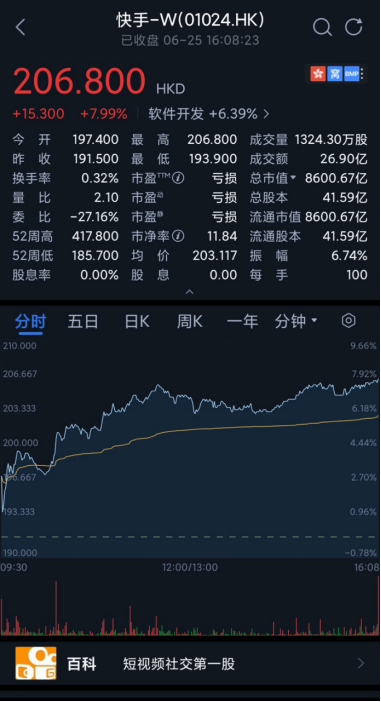Viewport: 381px width, 702px height.
Task: Collapse the quote details panel
Action: [189, 291]
